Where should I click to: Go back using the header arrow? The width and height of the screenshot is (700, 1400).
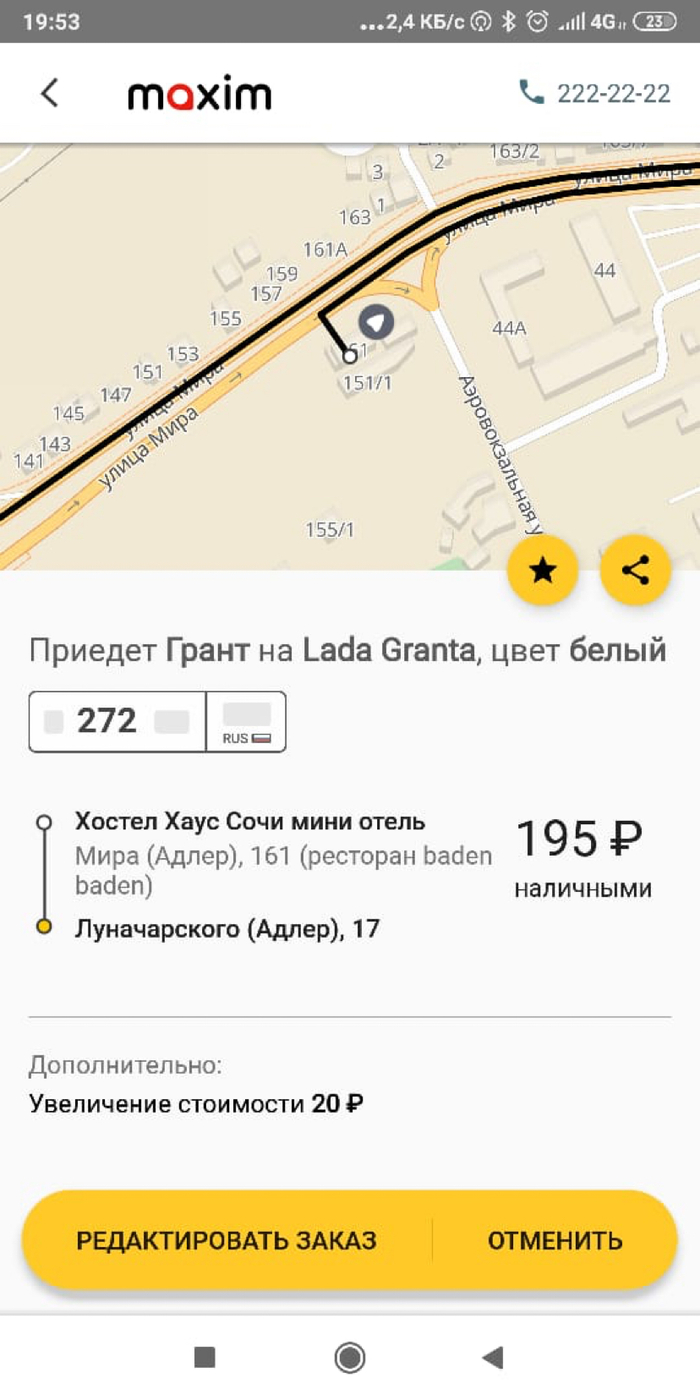pyautogui.click(x=49, y=93)
